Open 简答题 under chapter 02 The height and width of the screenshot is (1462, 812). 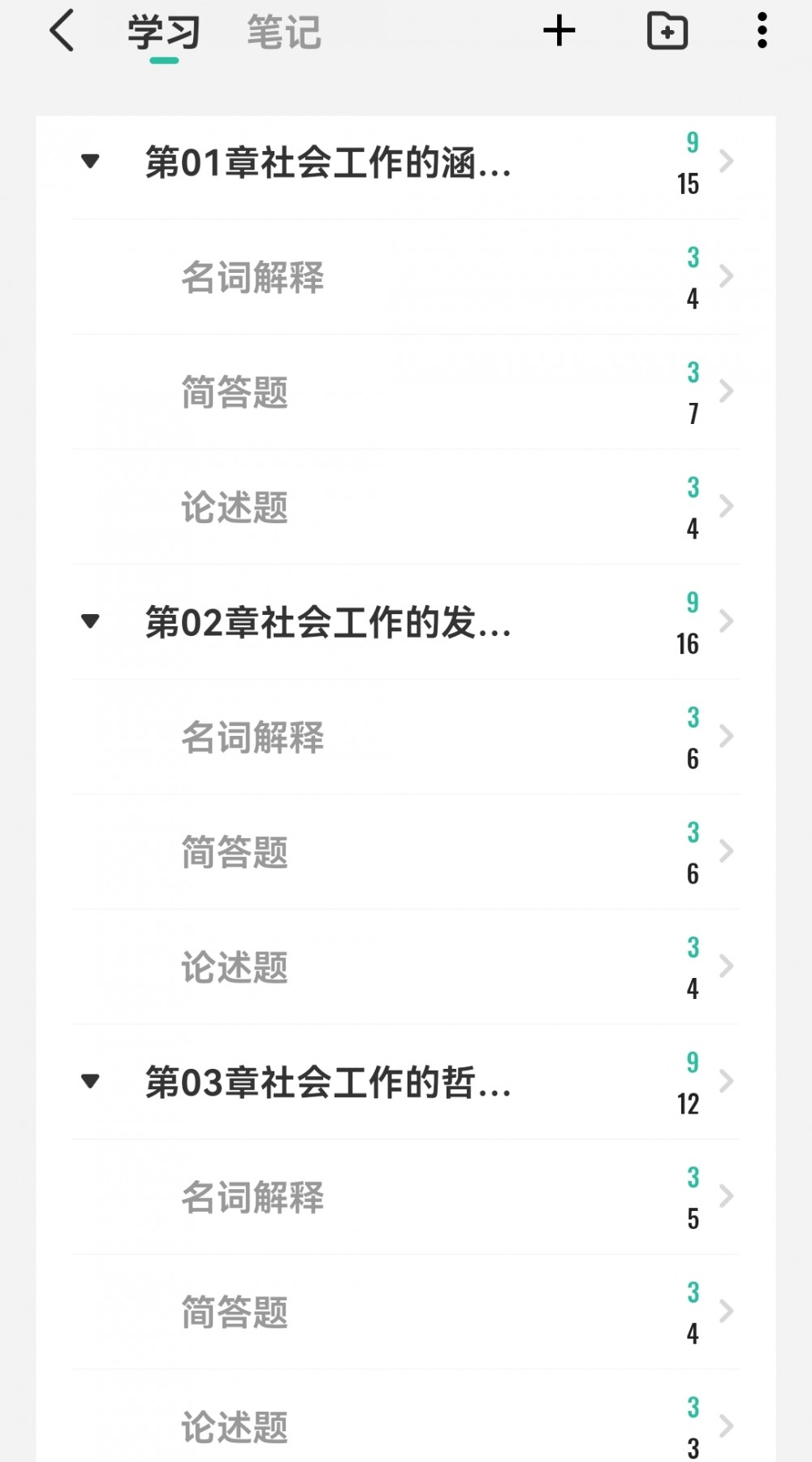(x=406, y=852)
